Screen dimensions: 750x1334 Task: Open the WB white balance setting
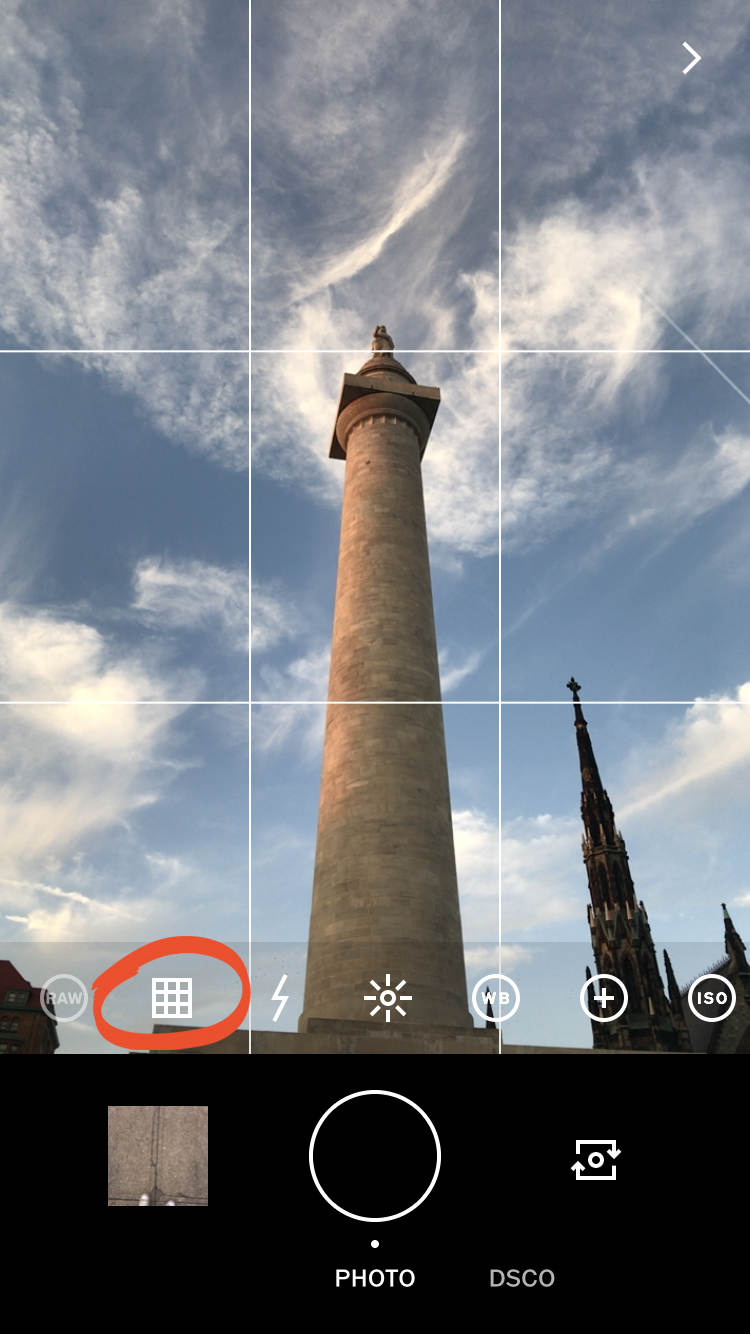[x=496, y=997]
